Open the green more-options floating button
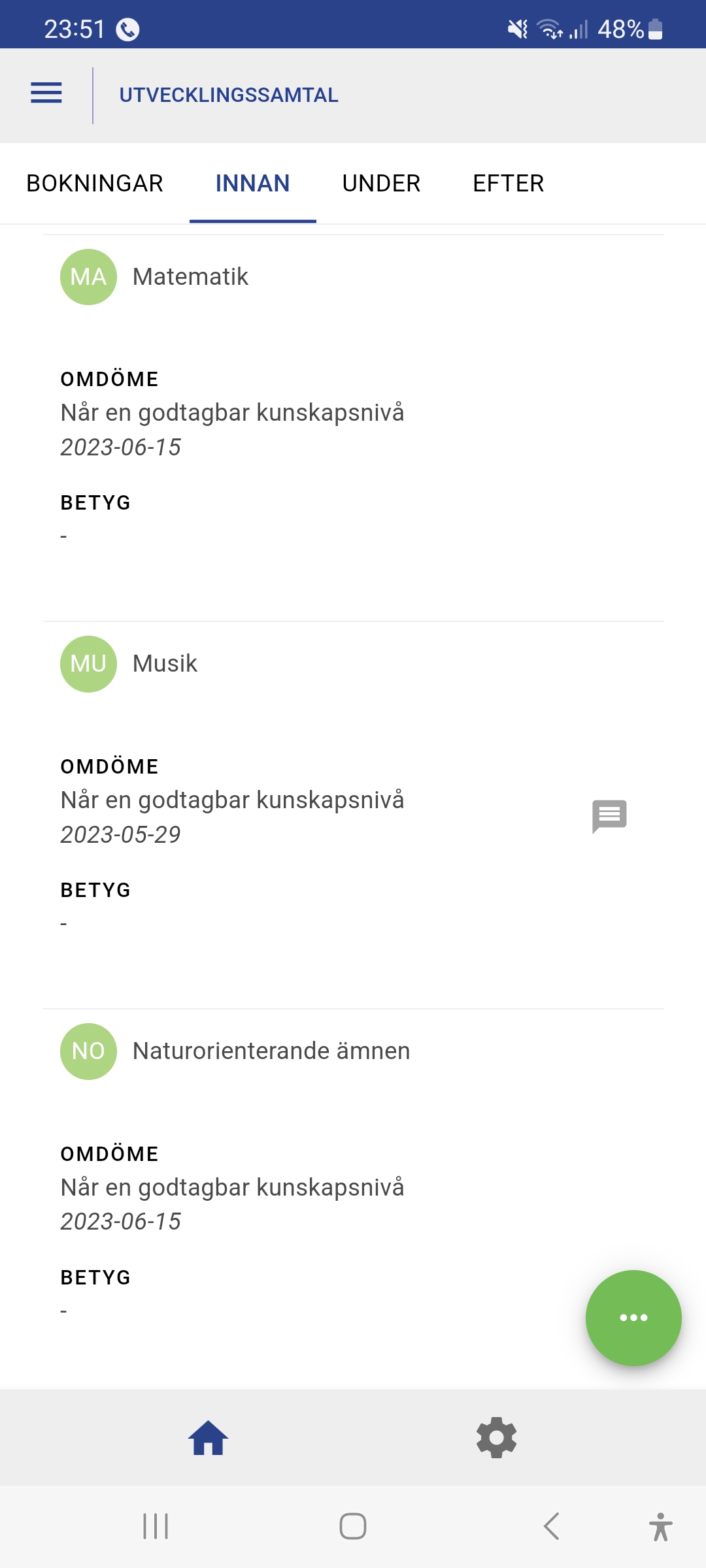The height and width of the screenshot is (1568, 706). point(633,1317)
